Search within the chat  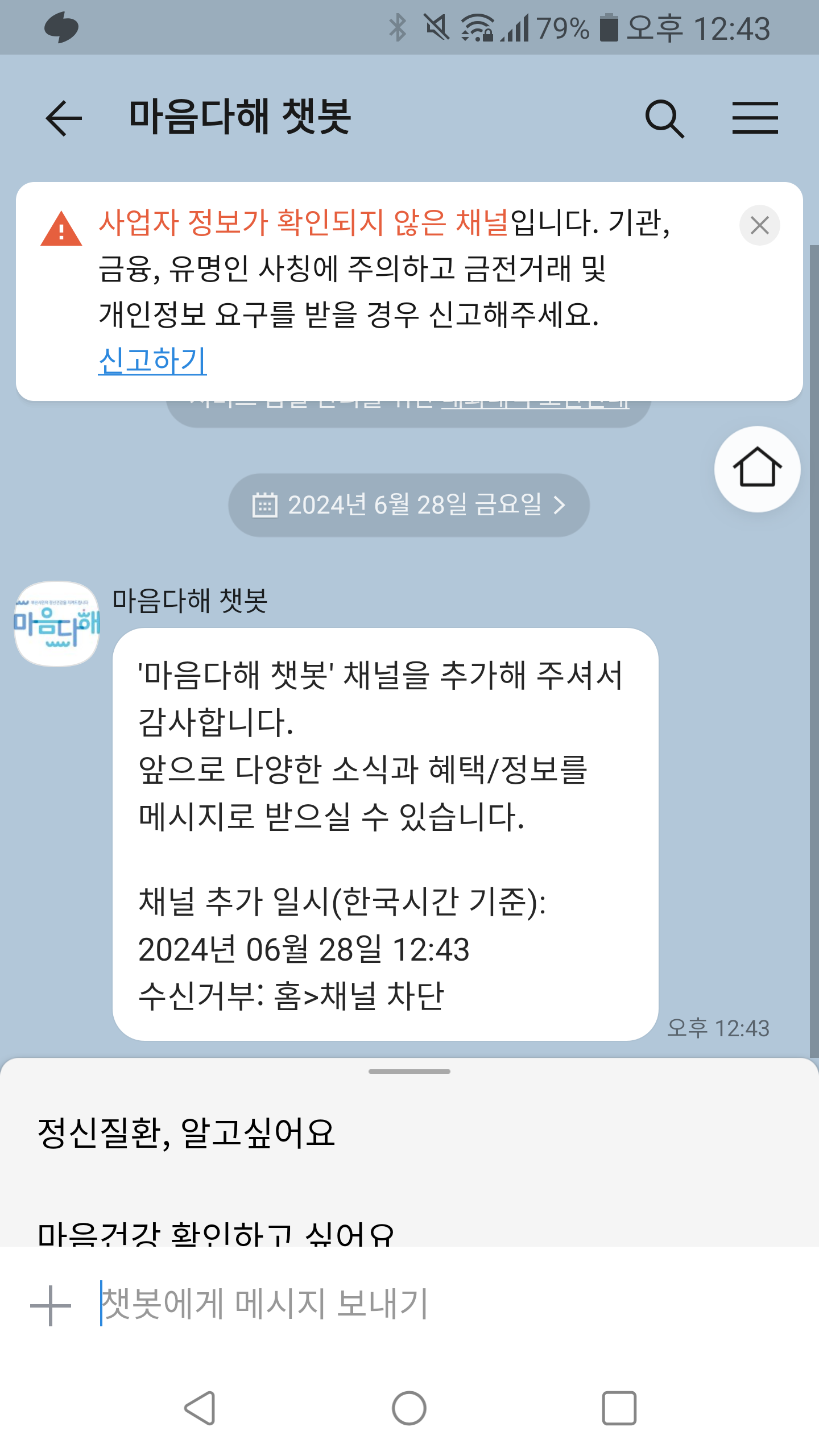[664, 118]
